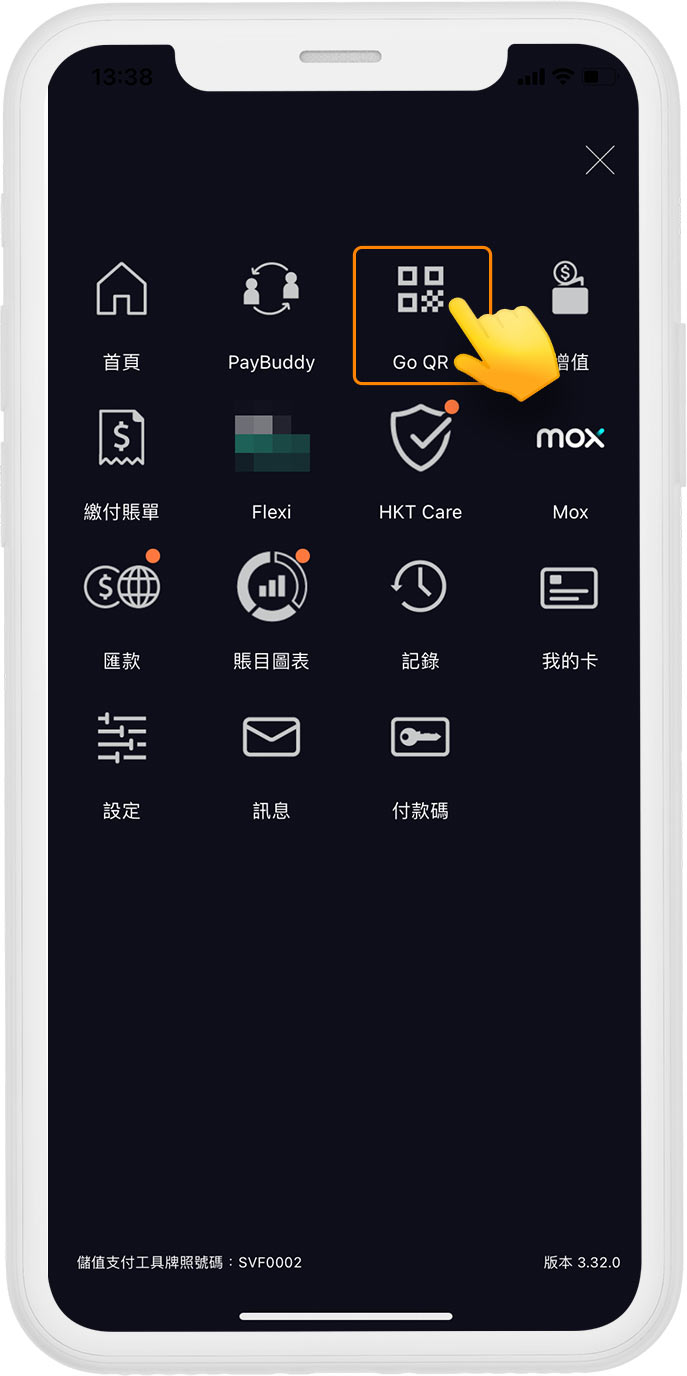
Task: Go to 首頁 home
Action: (x=122, y=291)
